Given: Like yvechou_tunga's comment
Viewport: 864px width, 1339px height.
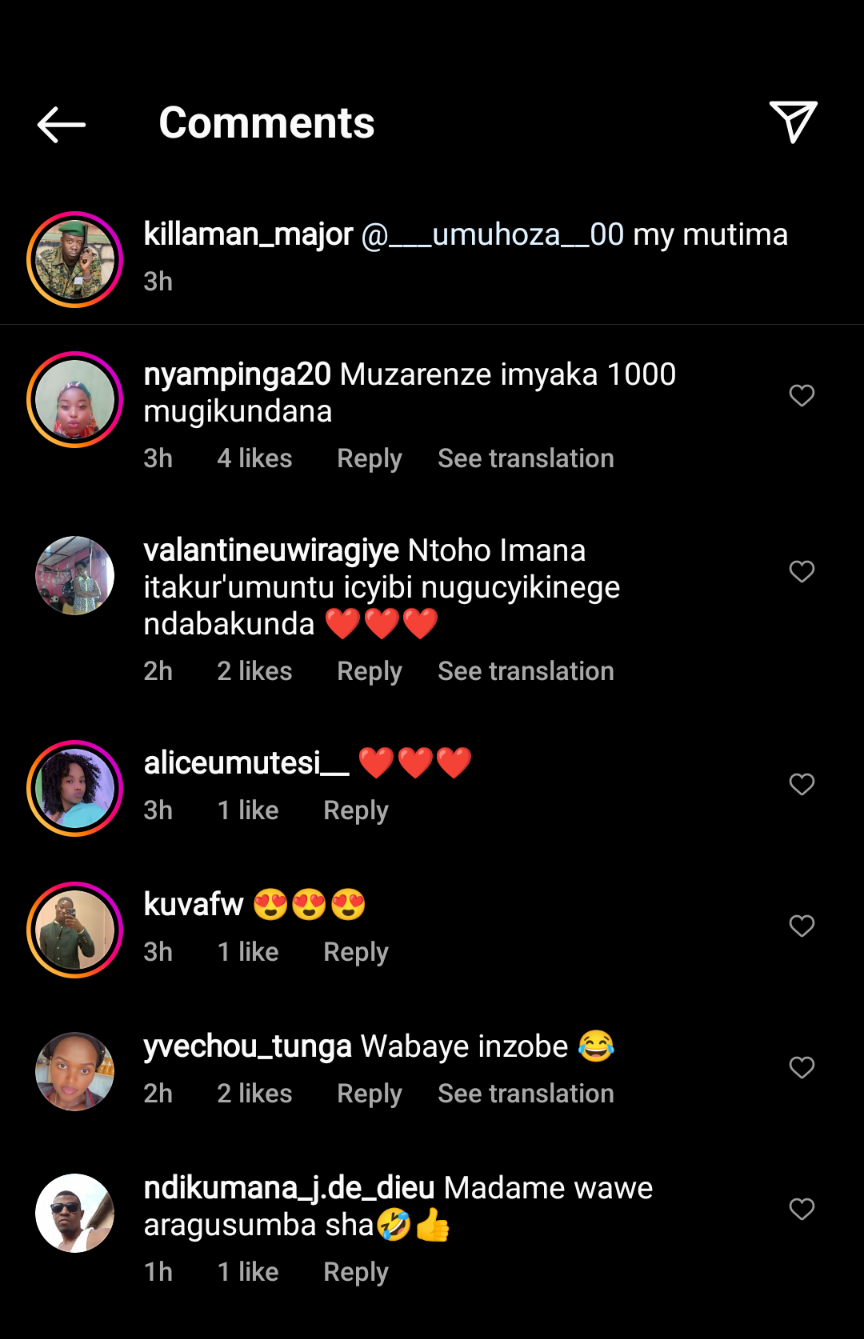Looking at the screenshot, I should [x=802, y=1068].
